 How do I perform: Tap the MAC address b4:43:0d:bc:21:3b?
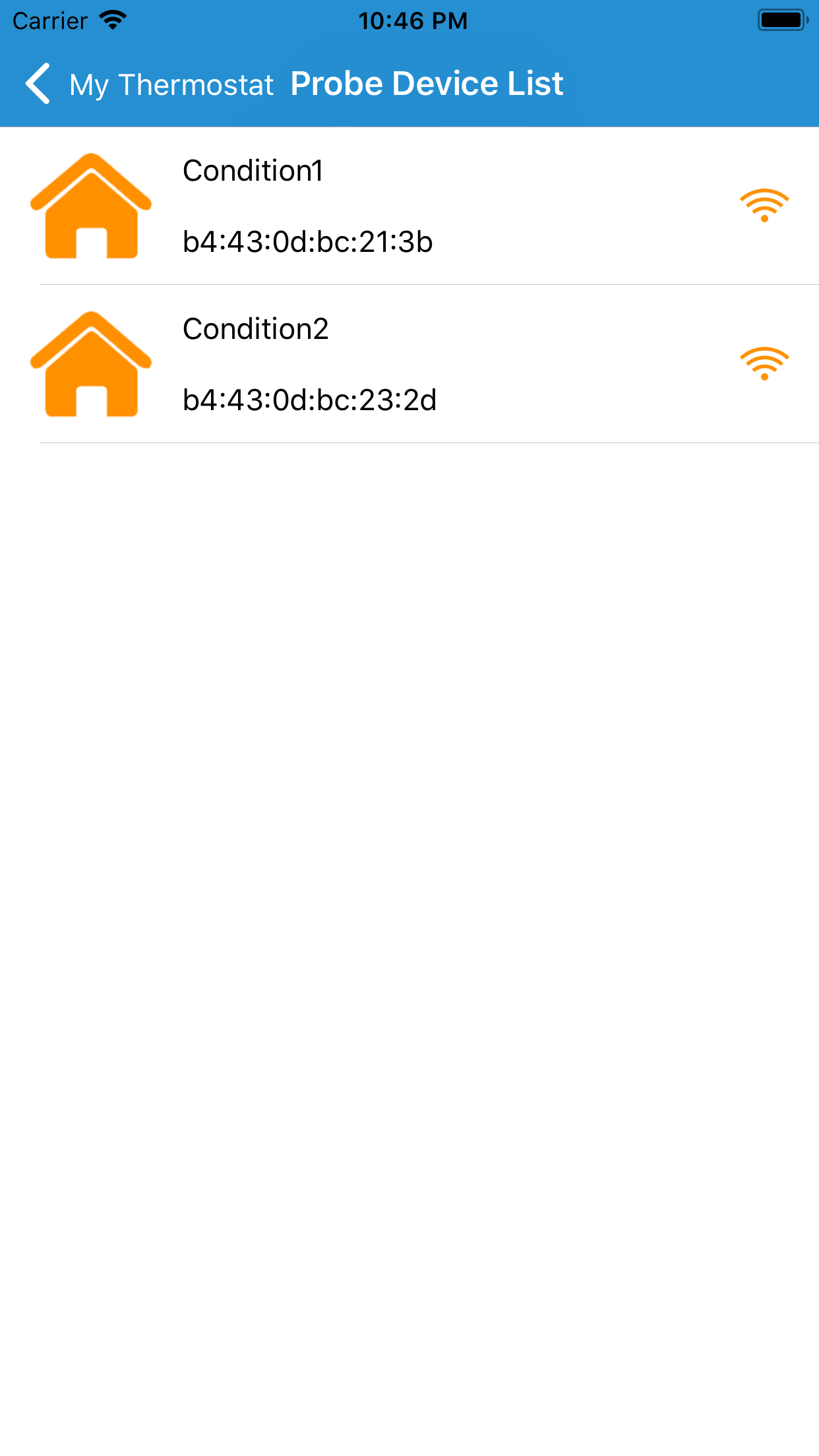[307, 241]
